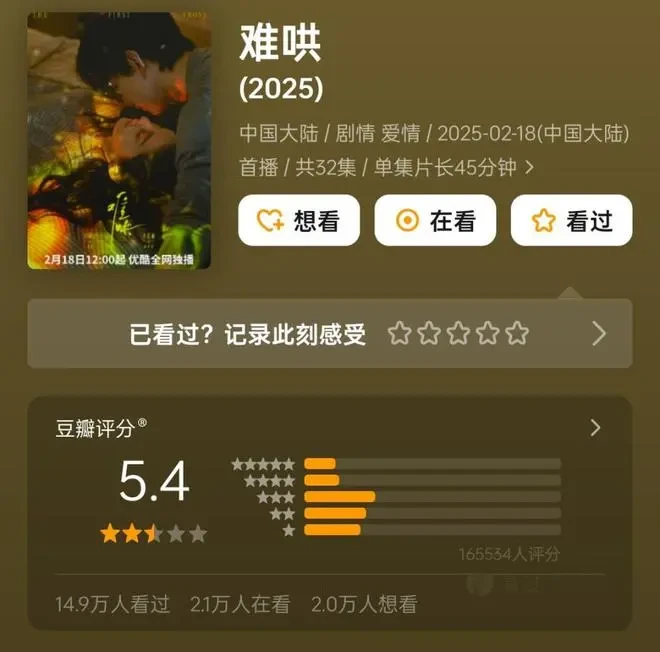Mark the drama as 想看
This screenshot has width=660, height=652.
[299, 221]
